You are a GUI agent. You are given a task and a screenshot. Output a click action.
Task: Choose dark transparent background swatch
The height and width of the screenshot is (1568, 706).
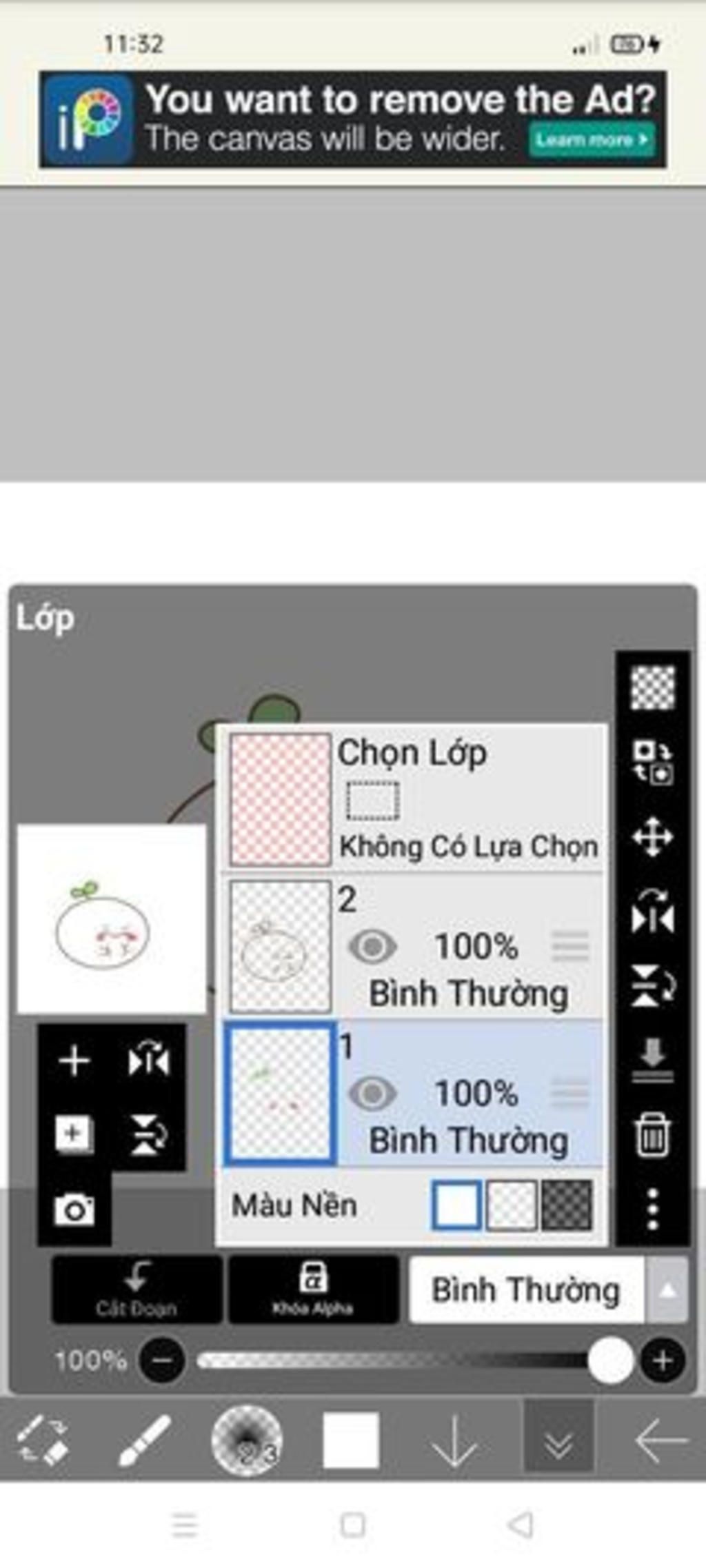pos(567,1205)
